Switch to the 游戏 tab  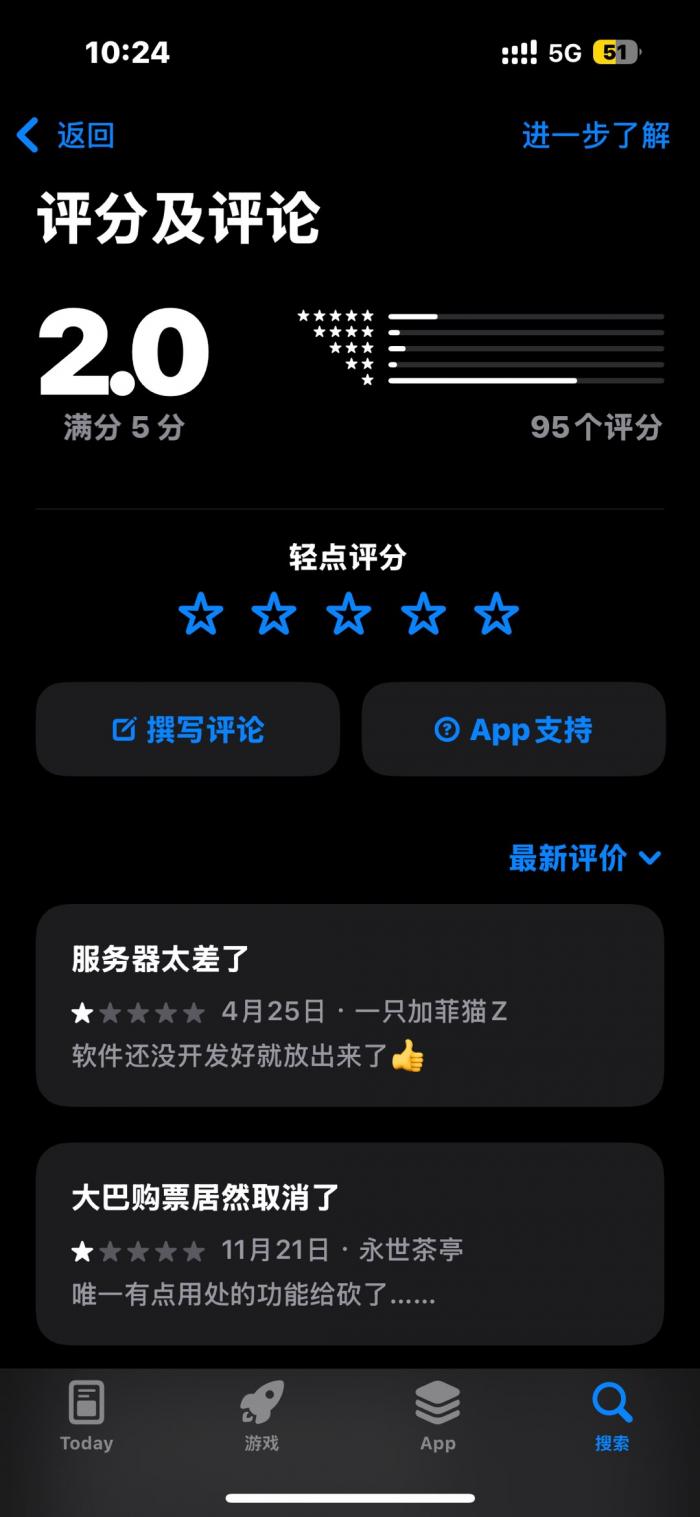pos(262,1416)
